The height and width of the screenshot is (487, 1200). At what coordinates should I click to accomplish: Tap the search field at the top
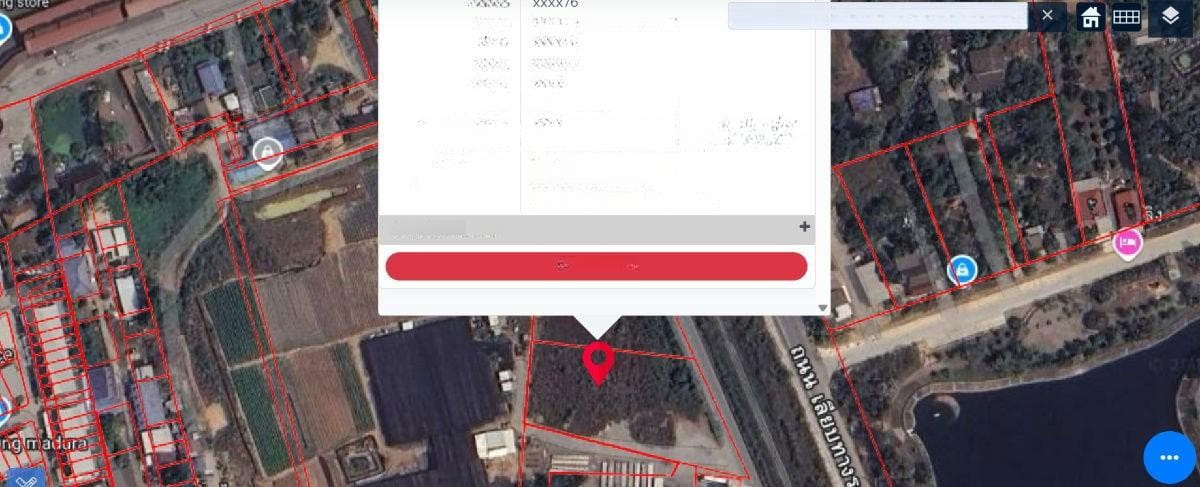[878, 15]
